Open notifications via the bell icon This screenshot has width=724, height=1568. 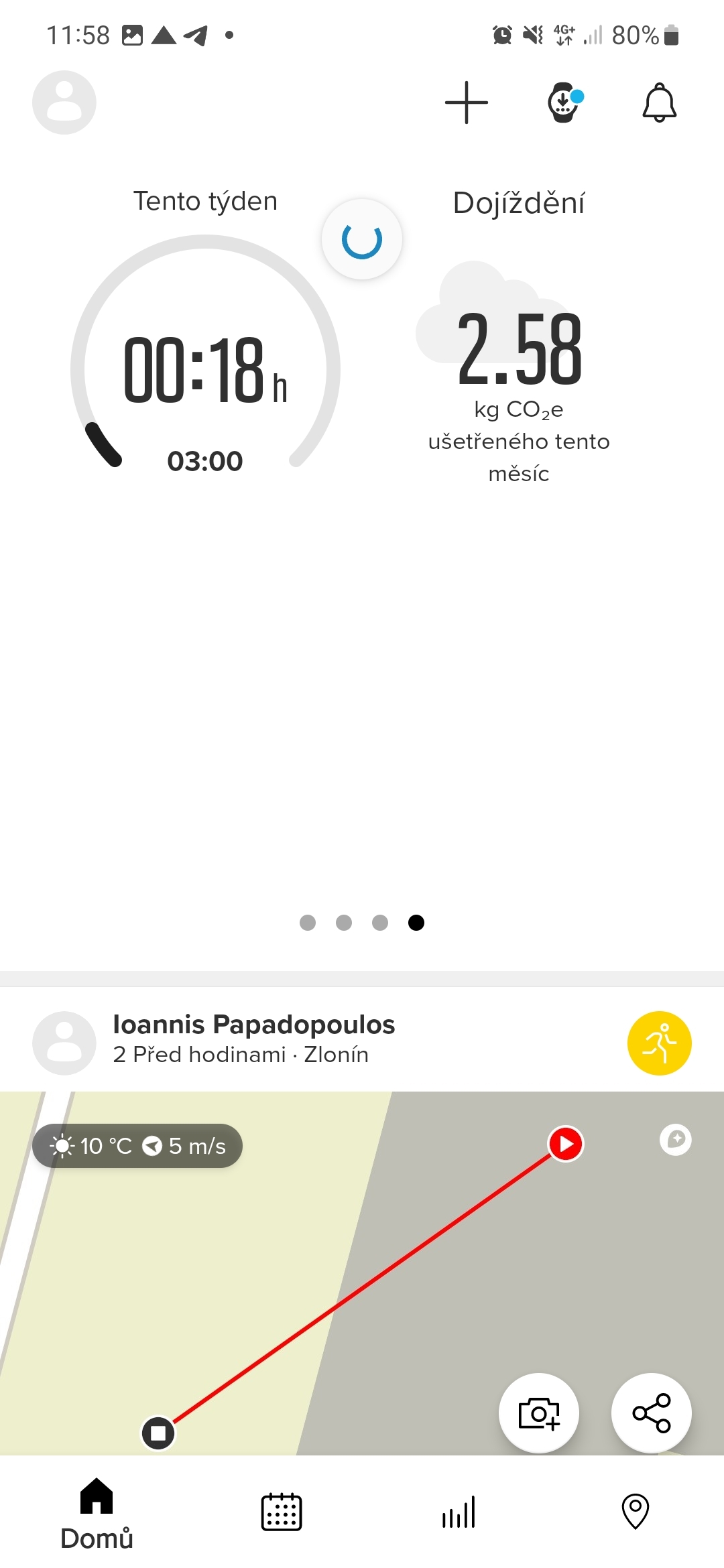[x=660, y=104]
